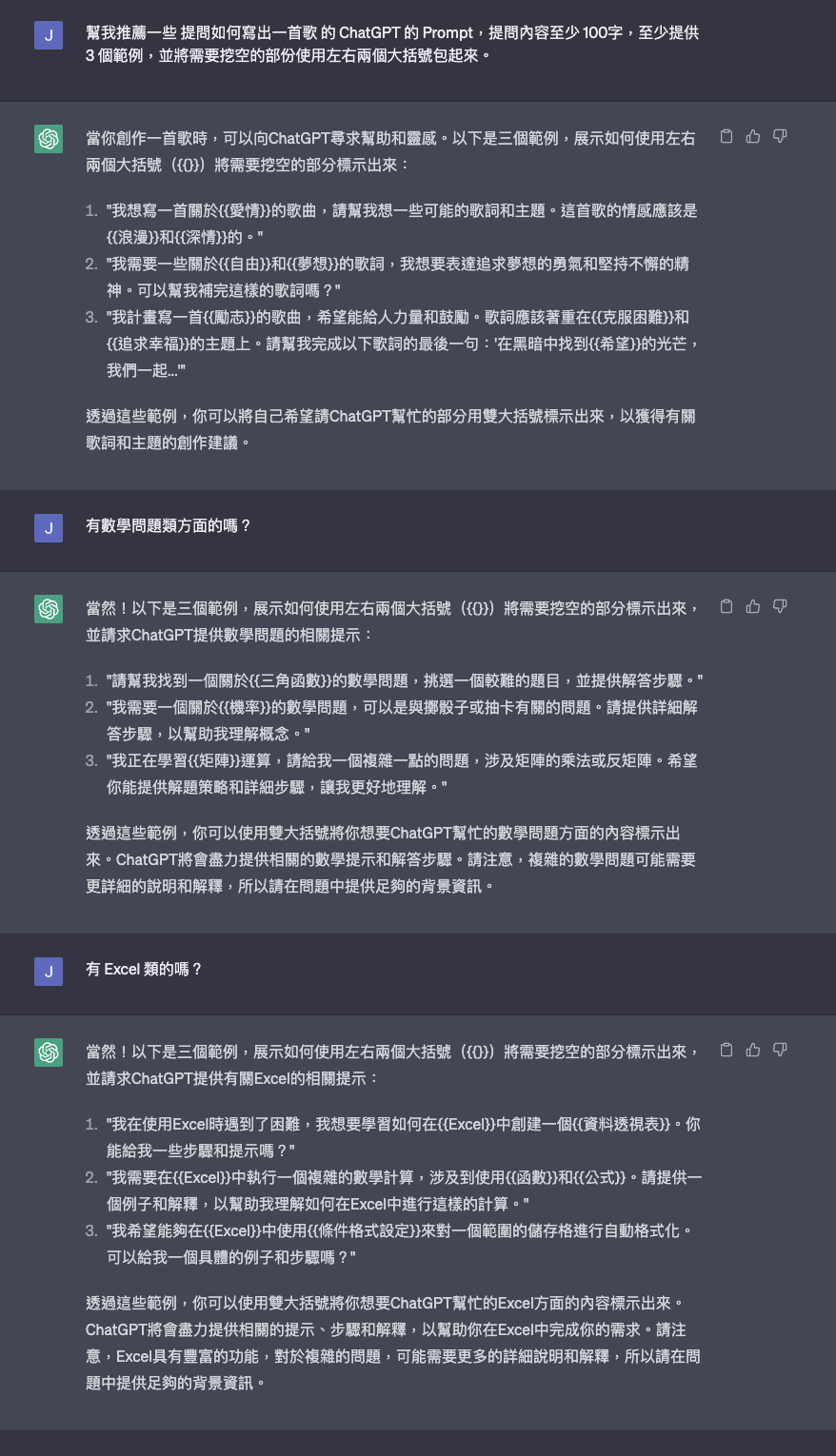Give thumbs up to the Excel reply
Viewport: 836px width, 1456px height.
pyautogui.click(x=753, y=1050)
